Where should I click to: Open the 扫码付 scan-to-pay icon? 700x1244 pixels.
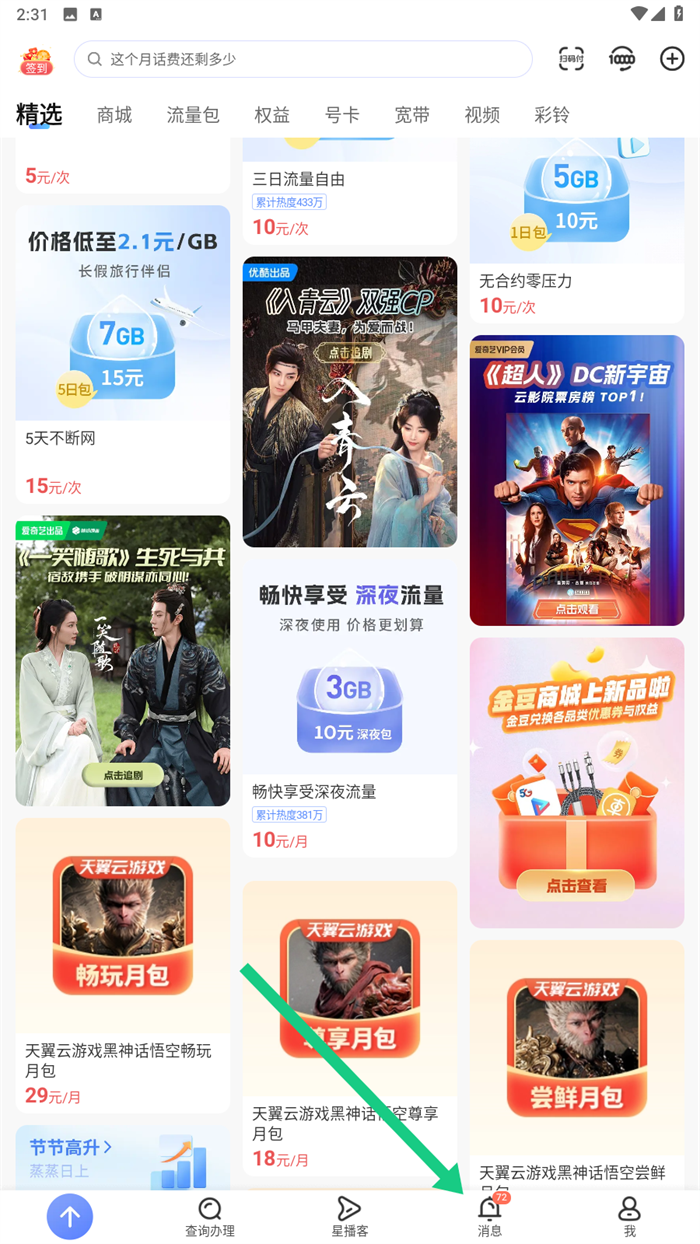(571, 58)
